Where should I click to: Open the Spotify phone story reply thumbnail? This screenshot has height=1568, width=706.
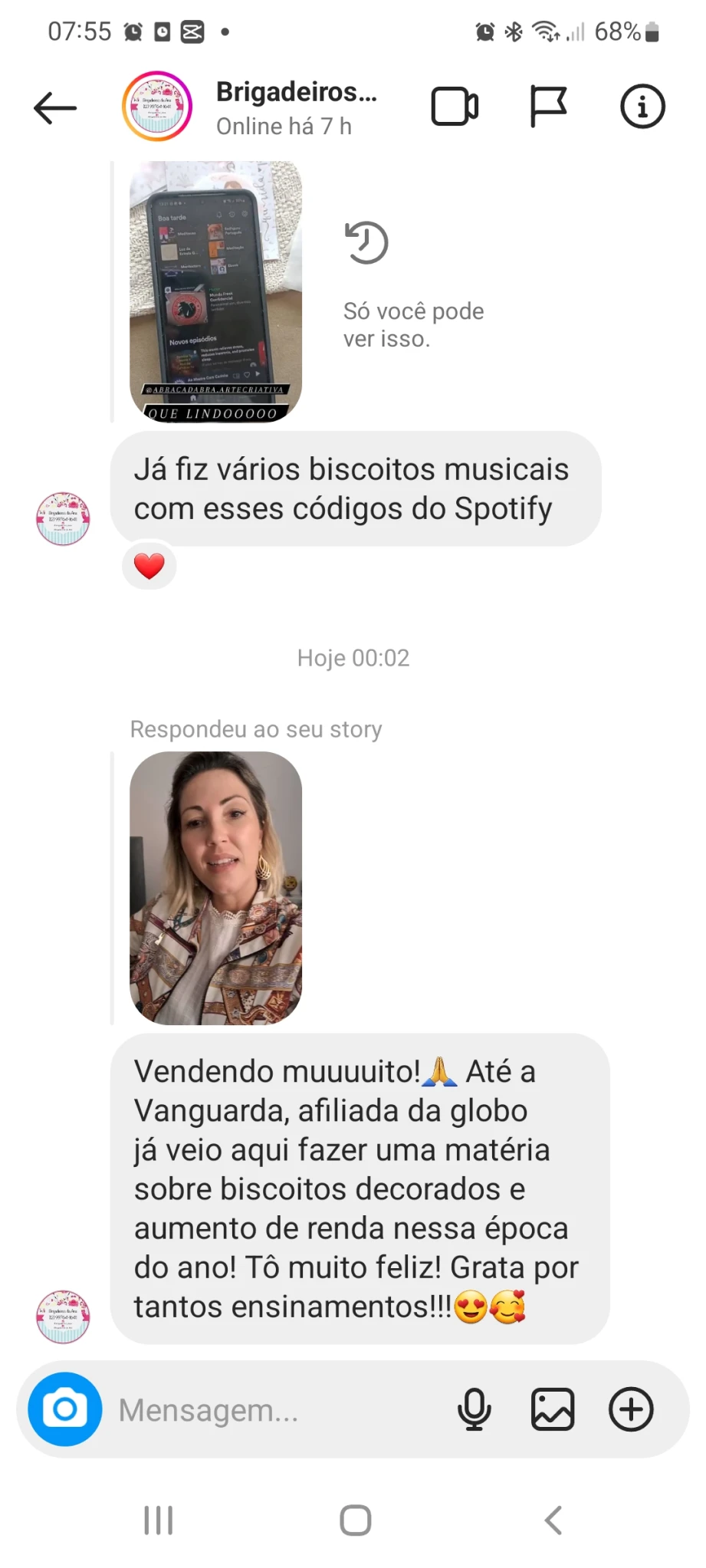point(215,291)
